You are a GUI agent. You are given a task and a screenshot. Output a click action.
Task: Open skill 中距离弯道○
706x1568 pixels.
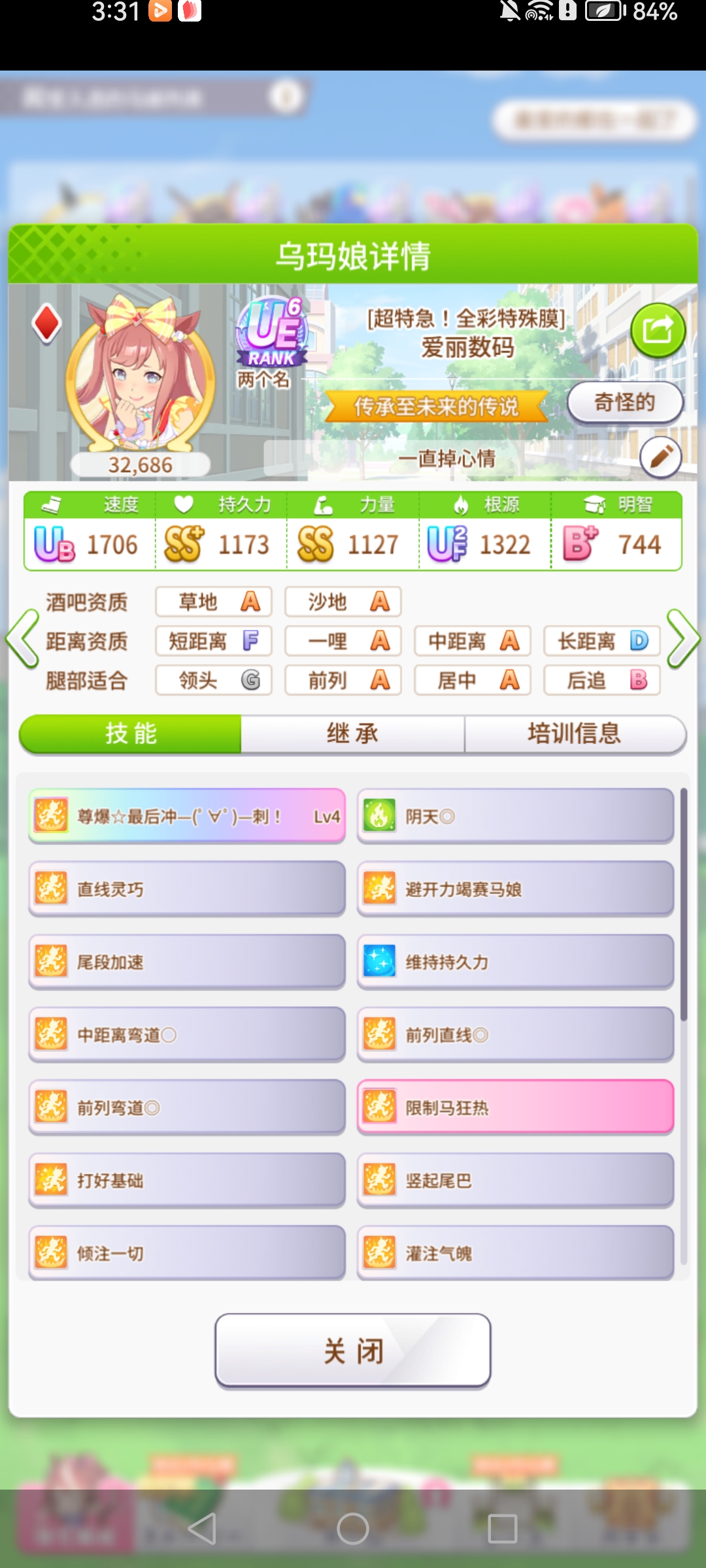pos(187,1035)
